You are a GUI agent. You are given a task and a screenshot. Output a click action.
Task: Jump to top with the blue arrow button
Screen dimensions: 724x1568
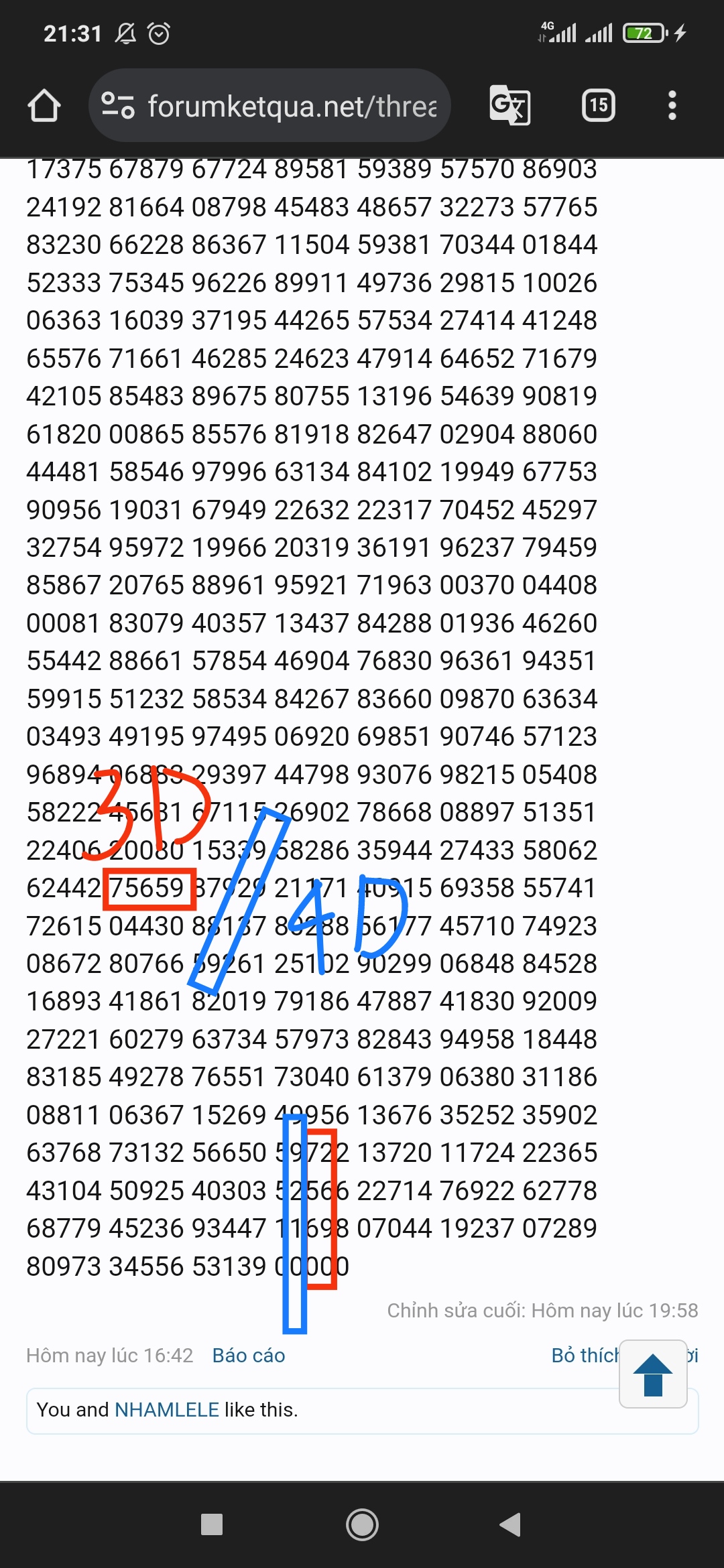(653, 1374)
